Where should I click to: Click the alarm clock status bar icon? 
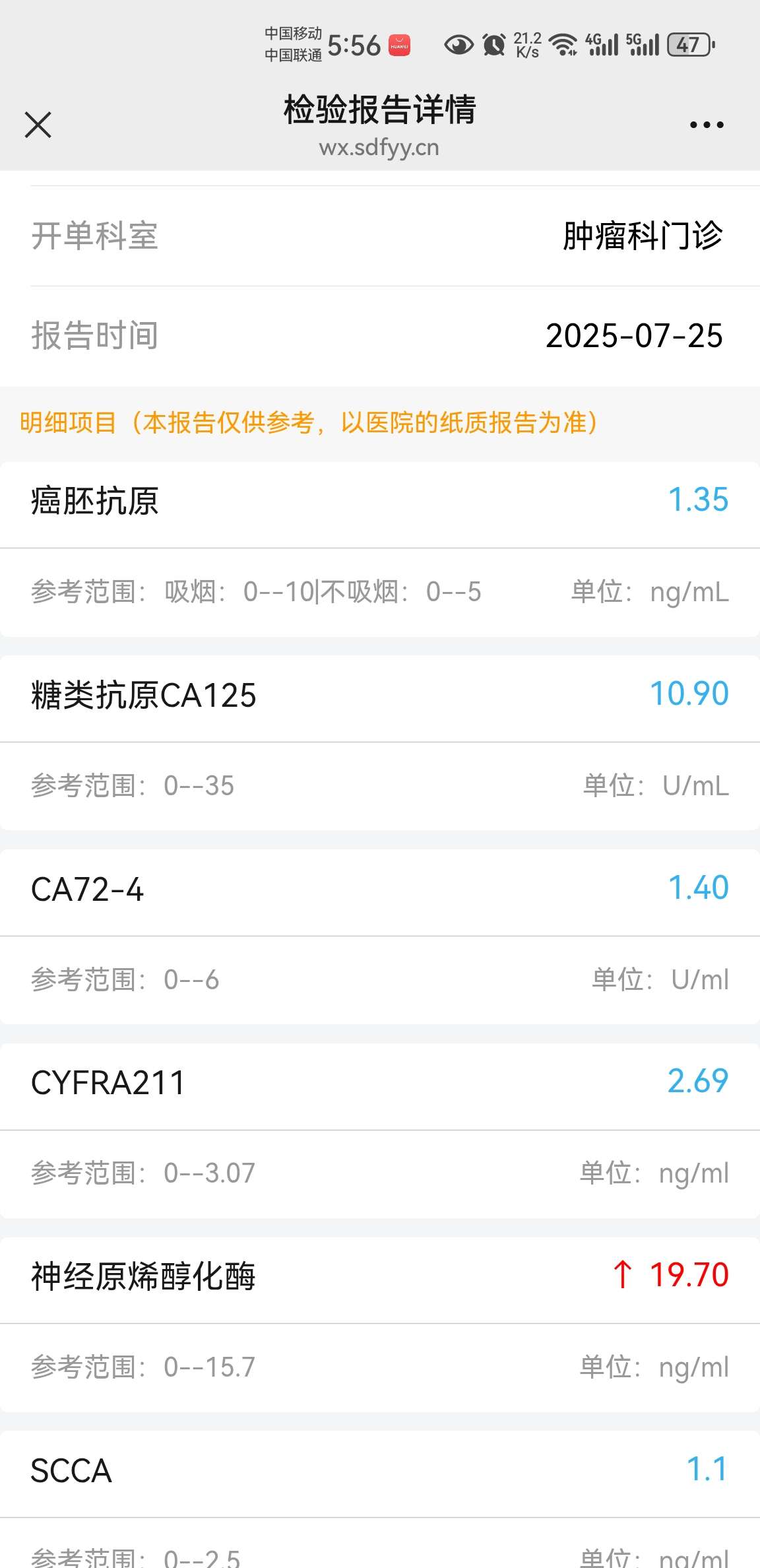pyautogui.click(x=492, y=44)
